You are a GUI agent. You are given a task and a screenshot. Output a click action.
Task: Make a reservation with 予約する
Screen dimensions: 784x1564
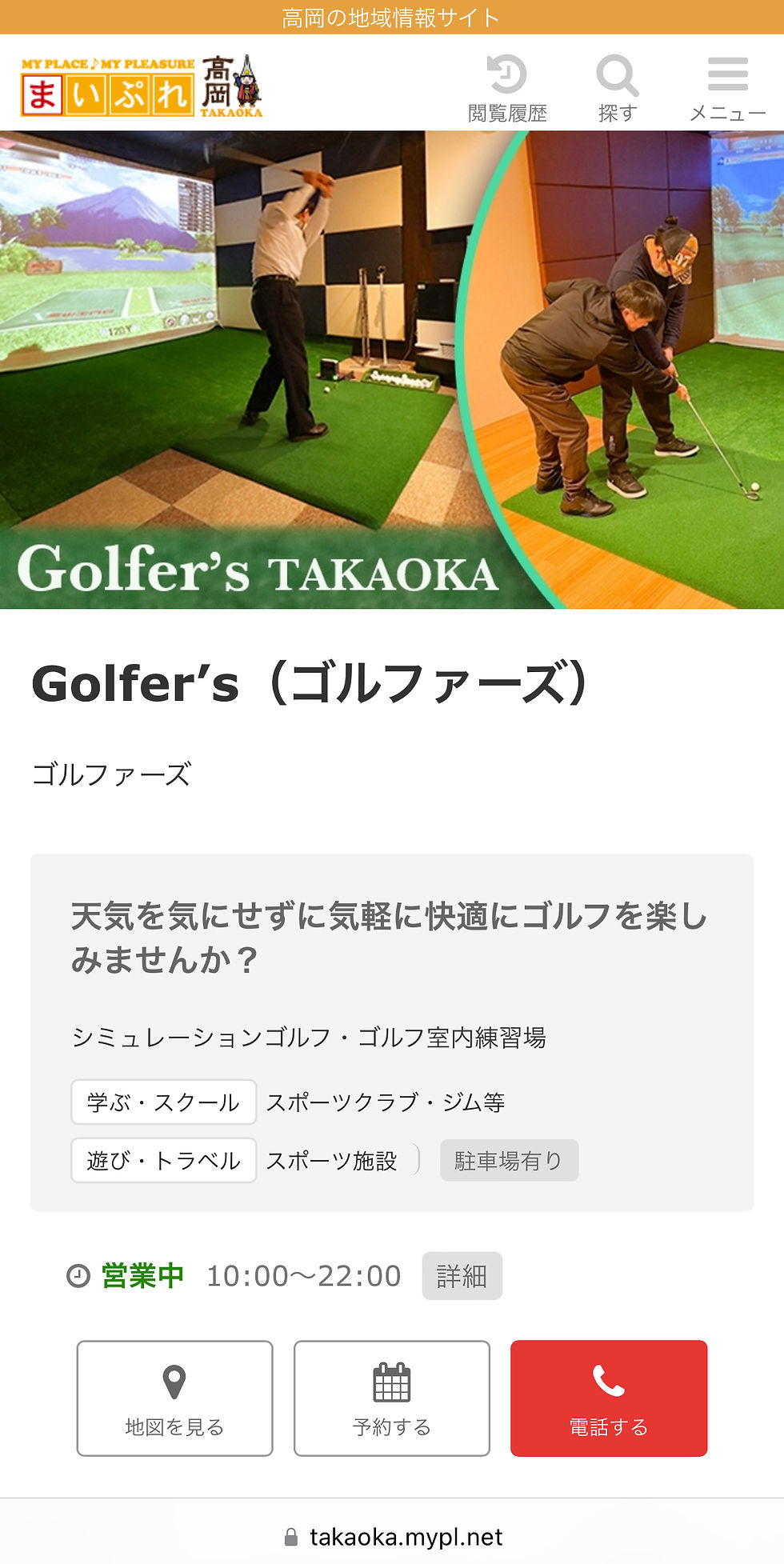[391, 1398]
